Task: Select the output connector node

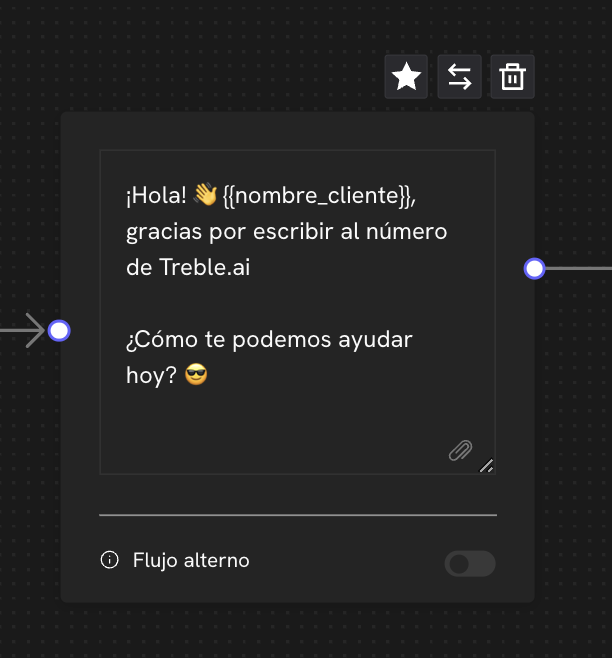Action: pos(535,268)
